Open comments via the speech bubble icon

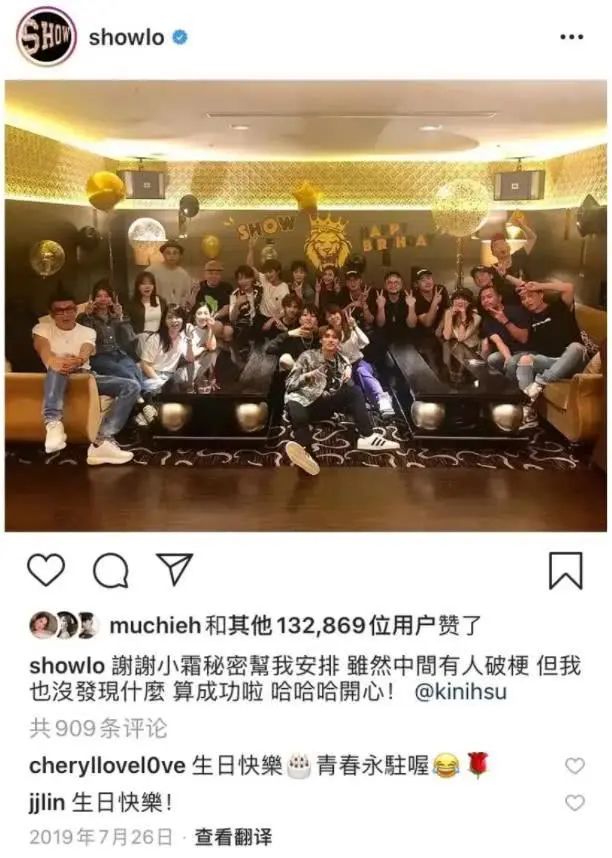pos(110,570)
